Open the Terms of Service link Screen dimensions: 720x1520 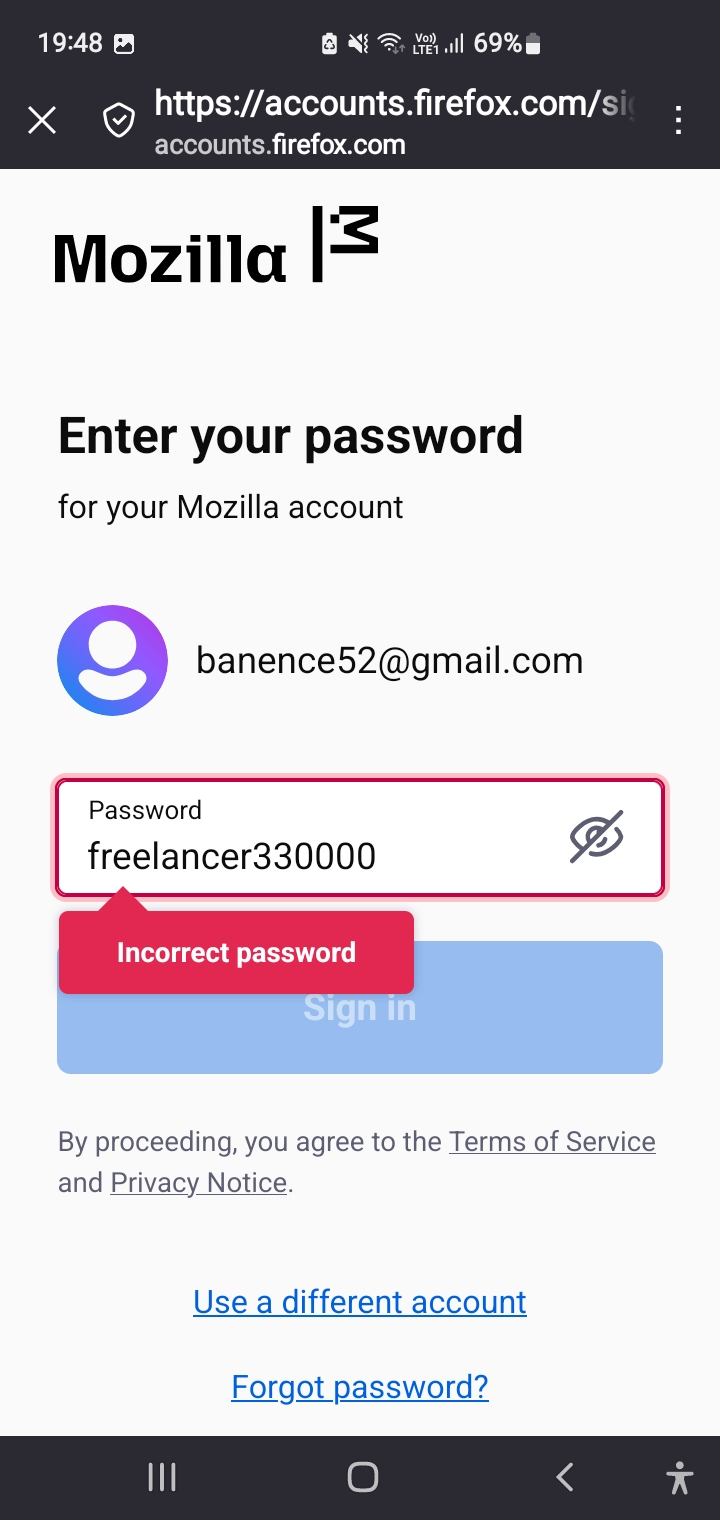(x=552, y=1142)
